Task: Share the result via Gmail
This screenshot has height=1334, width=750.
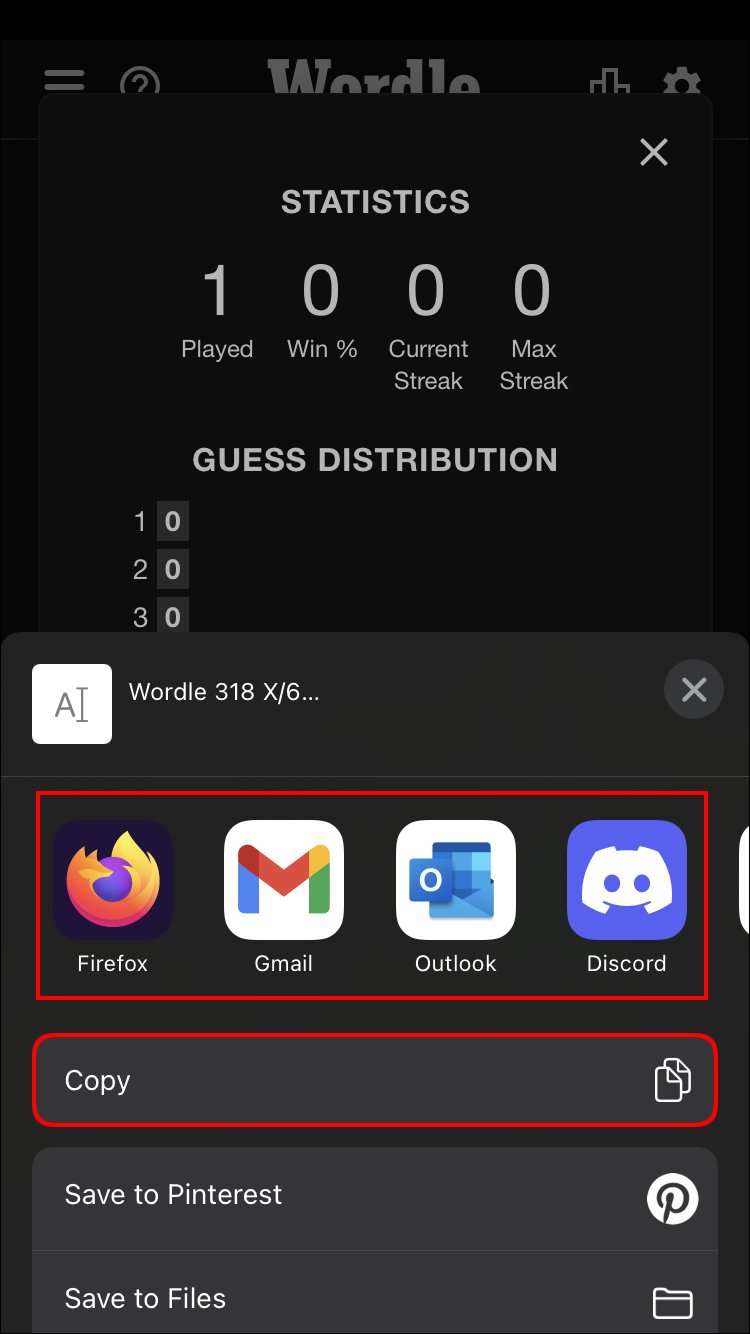Action: 284,881
